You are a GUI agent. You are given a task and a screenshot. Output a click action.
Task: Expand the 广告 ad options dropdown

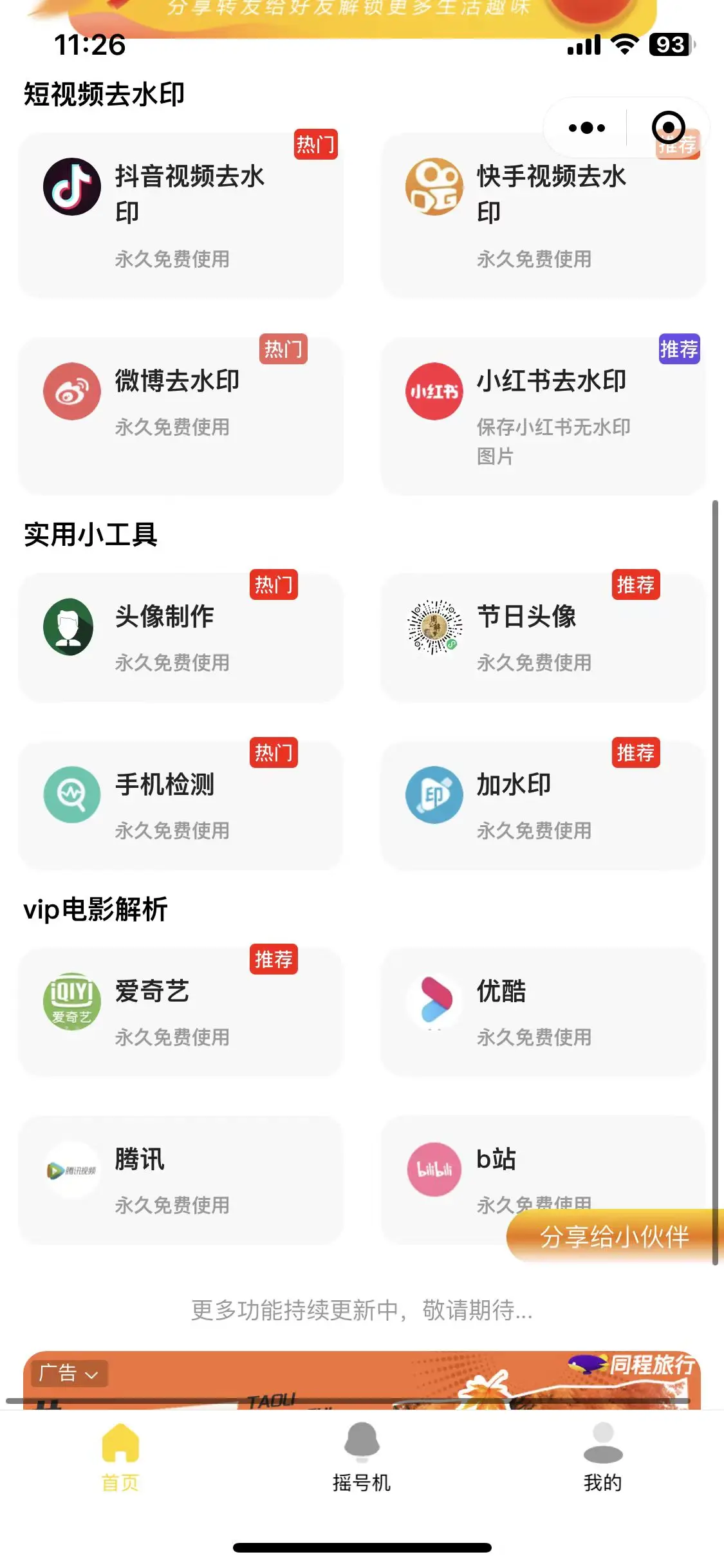tap(67, 1374)
